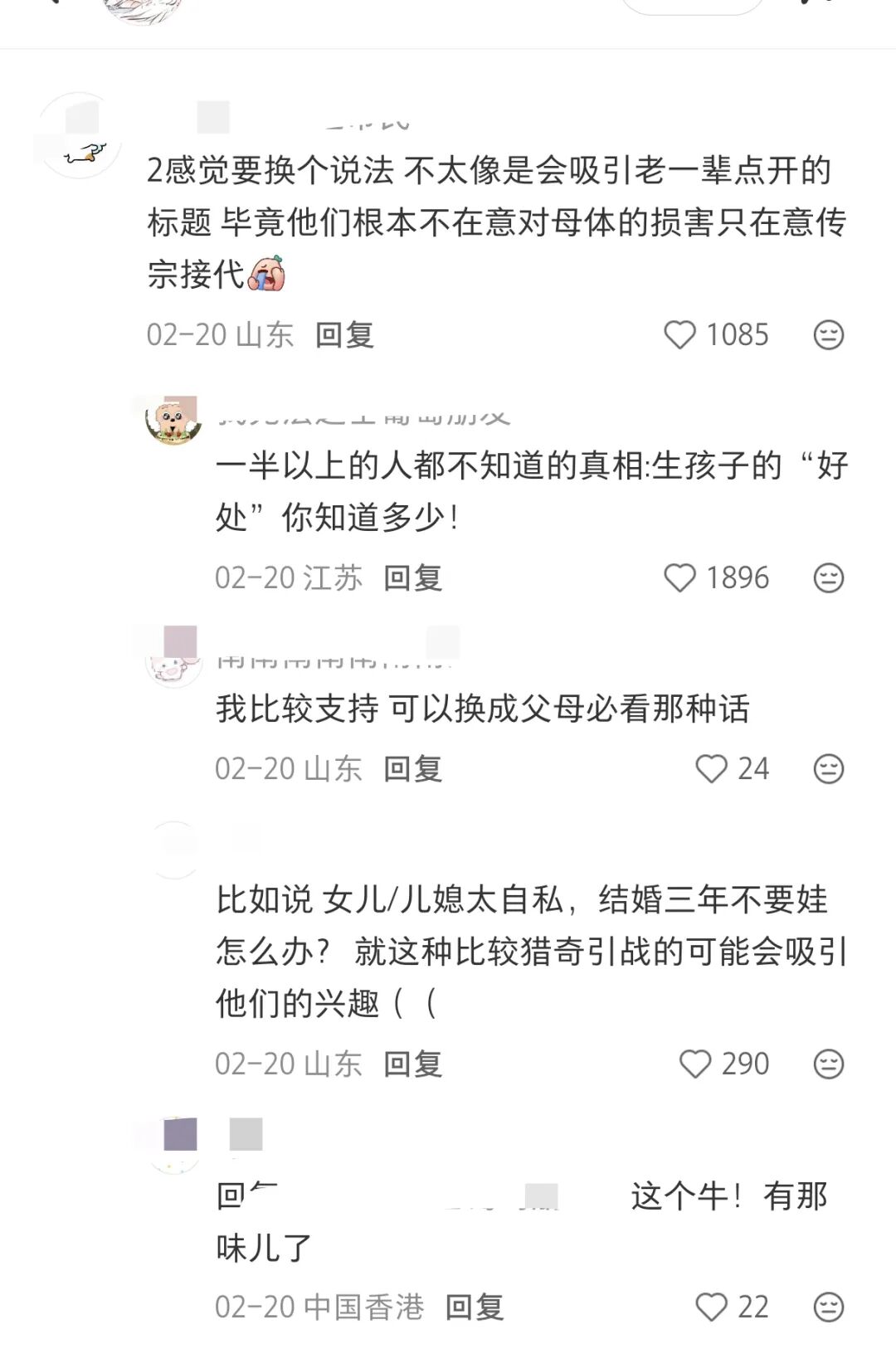Image resolution: width=896 pixels, height=1349 pixels.
Task: Like the comment with 290 likes
Action: pyautogui.click(x=695, y=1064)
